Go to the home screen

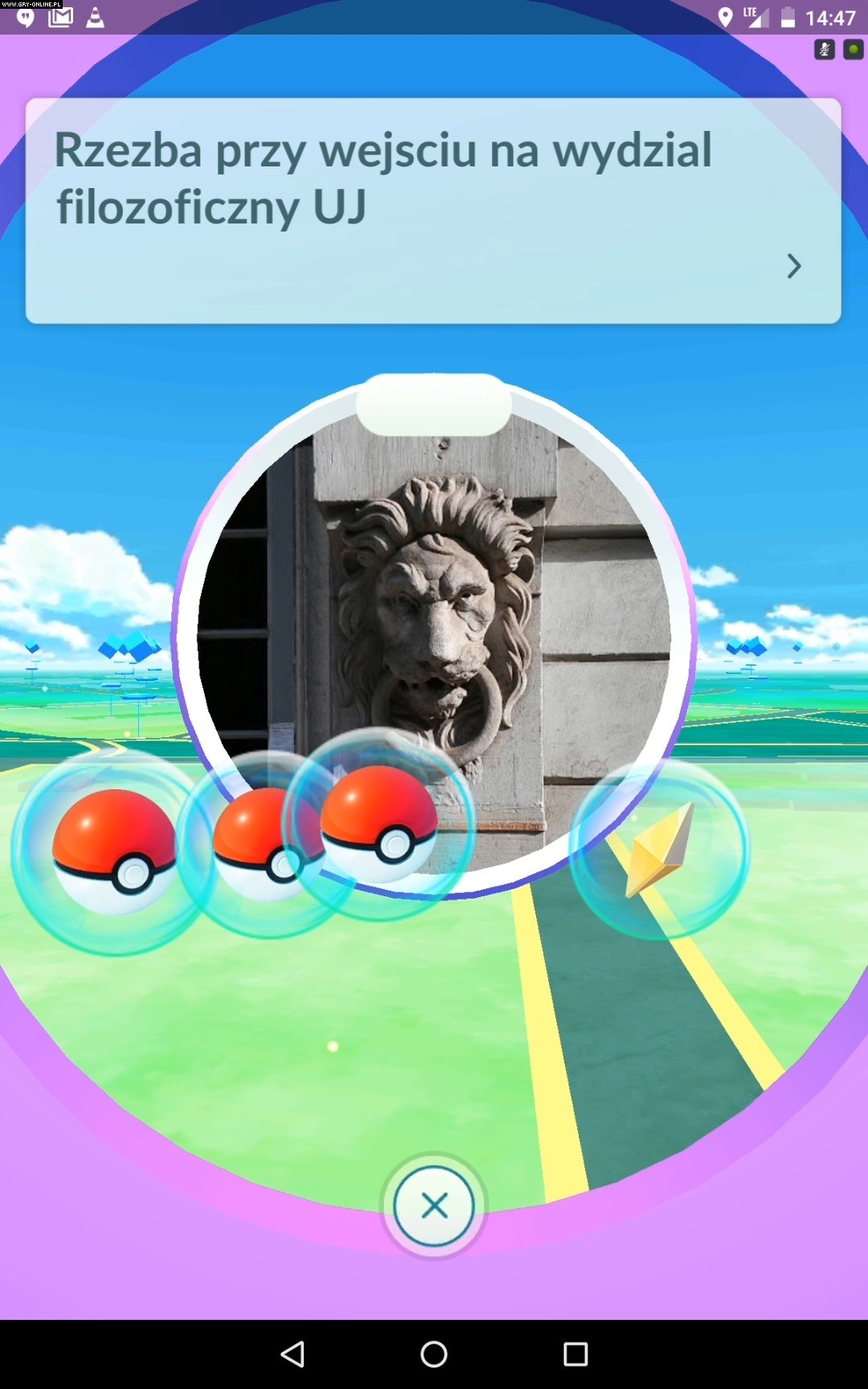pyautogui.click(x=434, y=1354)
